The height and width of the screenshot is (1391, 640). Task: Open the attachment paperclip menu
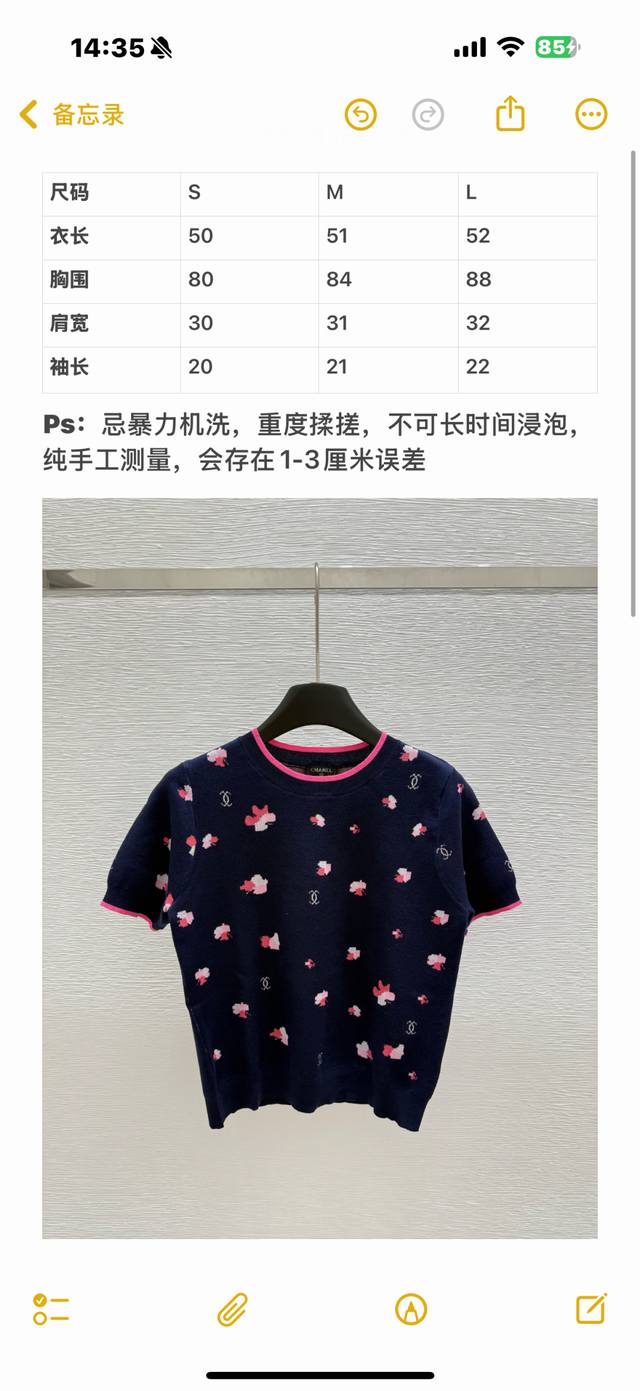coord(232,1309)
